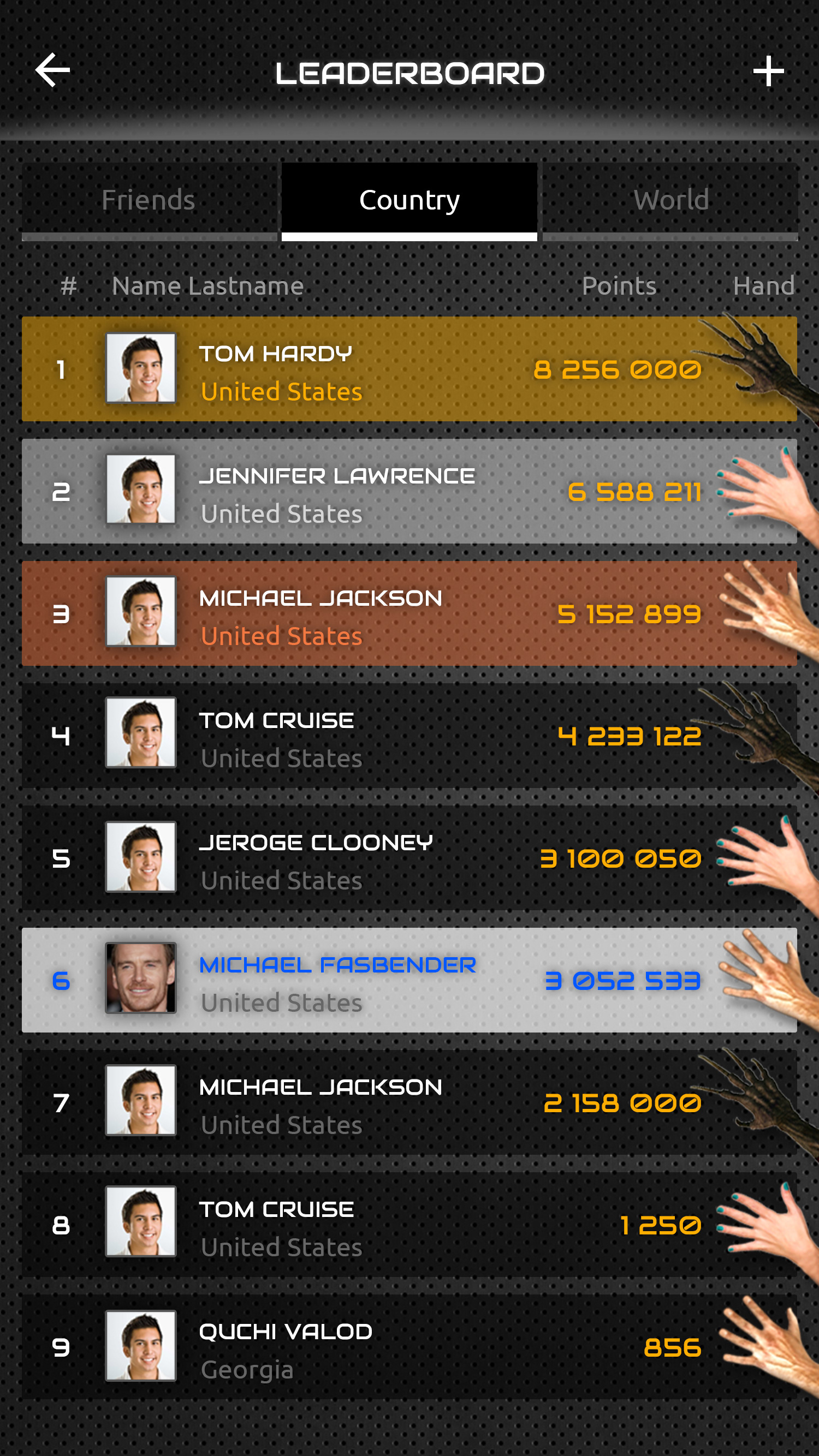Screen dimensions: 819x1456
Task: Go back using the arrow icon
Action: click(x=52, y=70)
